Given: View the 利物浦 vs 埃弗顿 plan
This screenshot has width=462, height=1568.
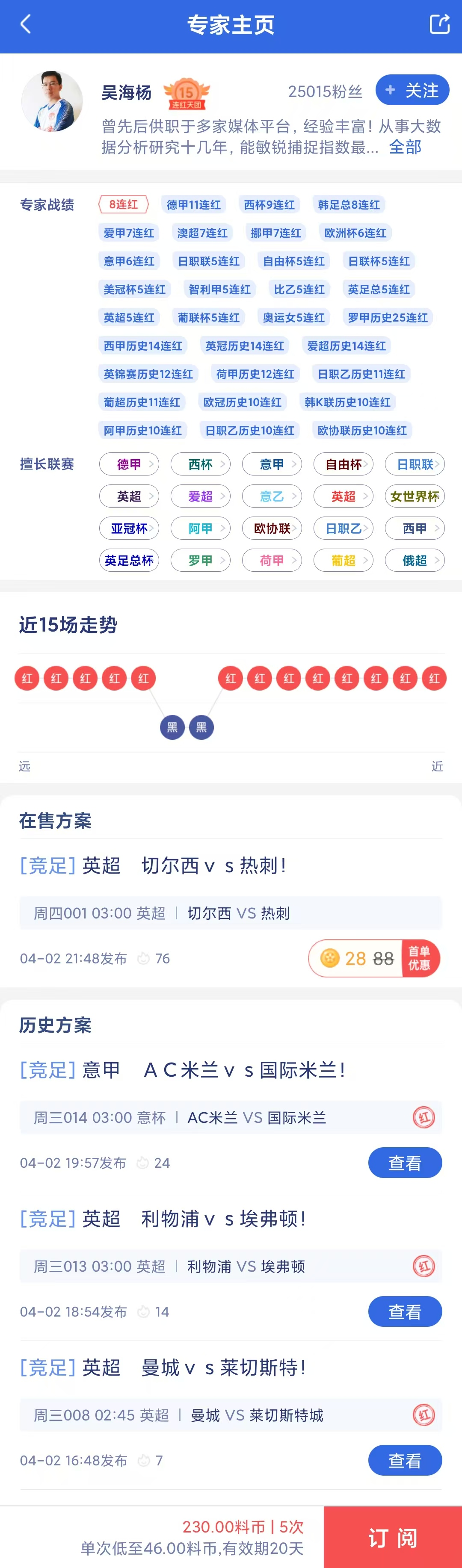Looking at the screenshot, I should click(x=405, y=1312).
